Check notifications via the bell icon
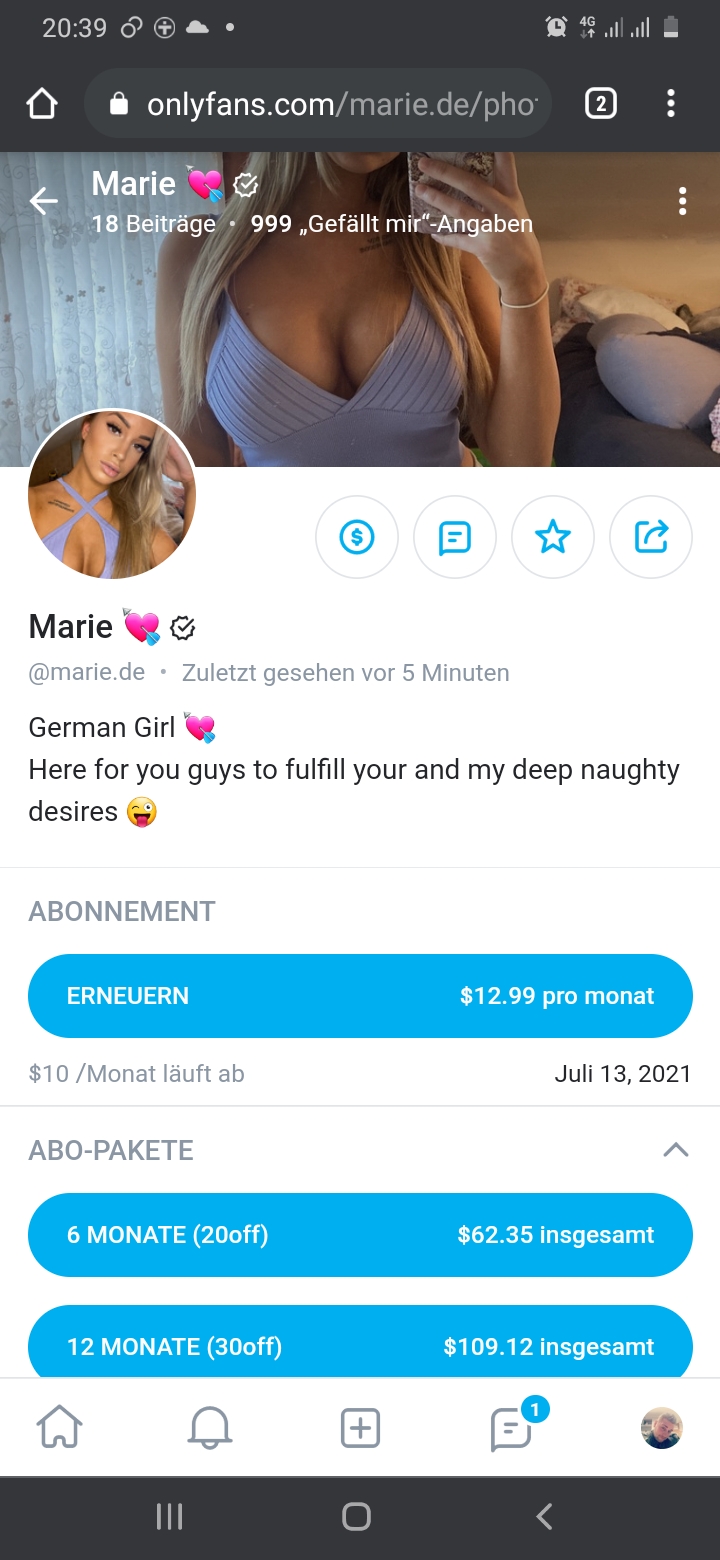Viewport: 720px width, 1560px height. (x=209, y=1427)
